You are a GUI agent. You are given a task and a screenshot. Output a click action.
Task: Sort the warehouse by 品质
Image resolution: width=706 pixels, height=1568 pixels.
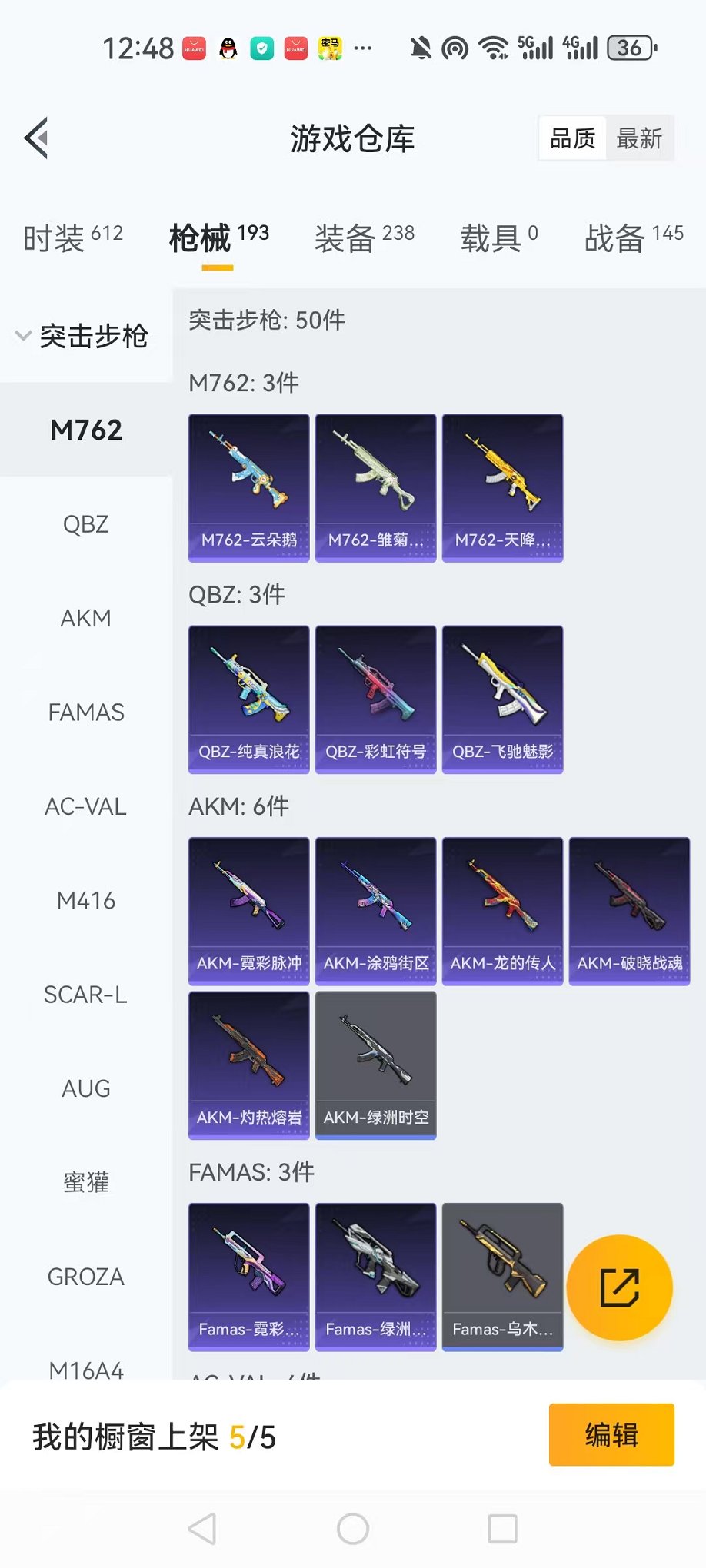point(573,138)
